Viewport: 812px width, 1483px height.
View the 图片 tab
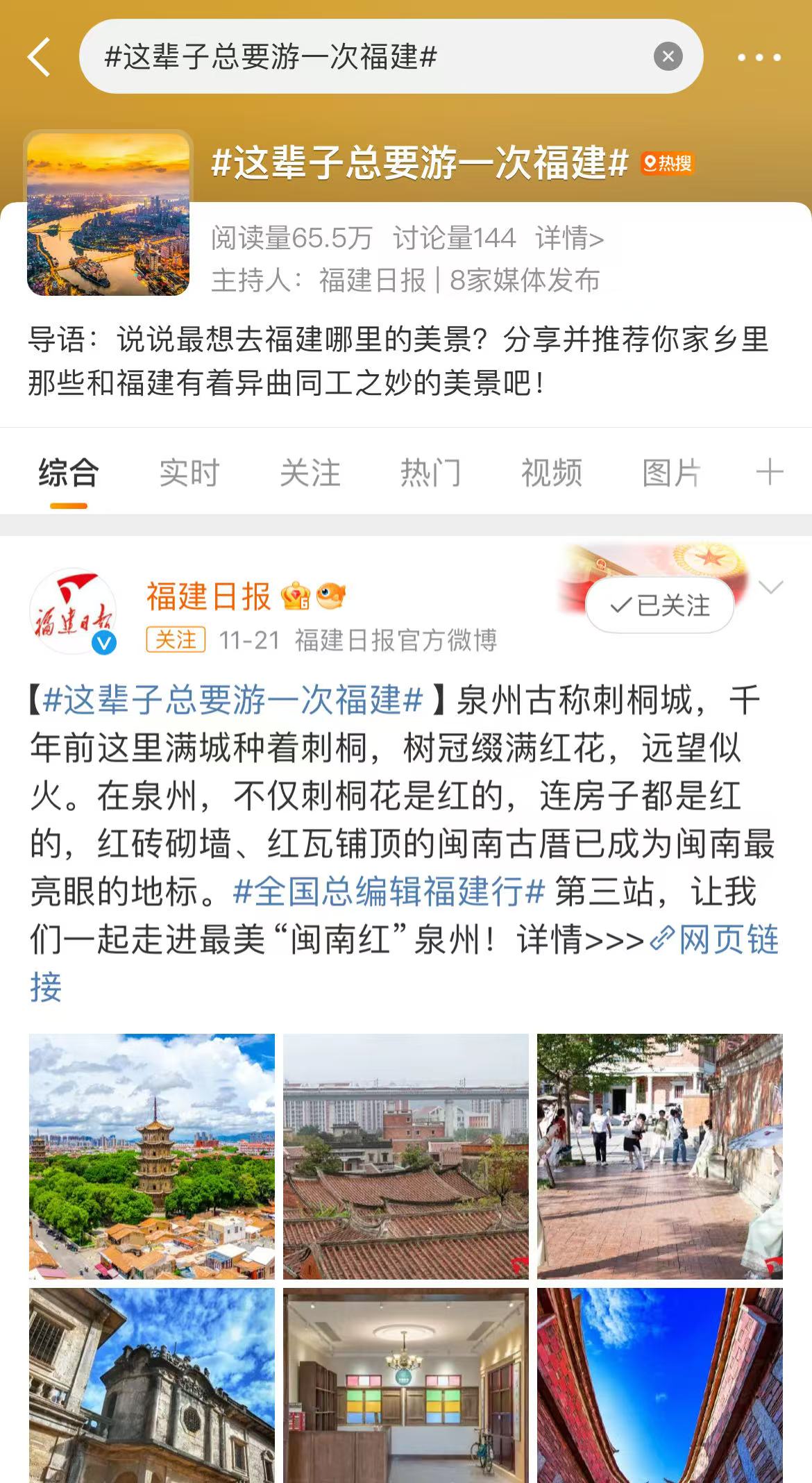(671, 474)
